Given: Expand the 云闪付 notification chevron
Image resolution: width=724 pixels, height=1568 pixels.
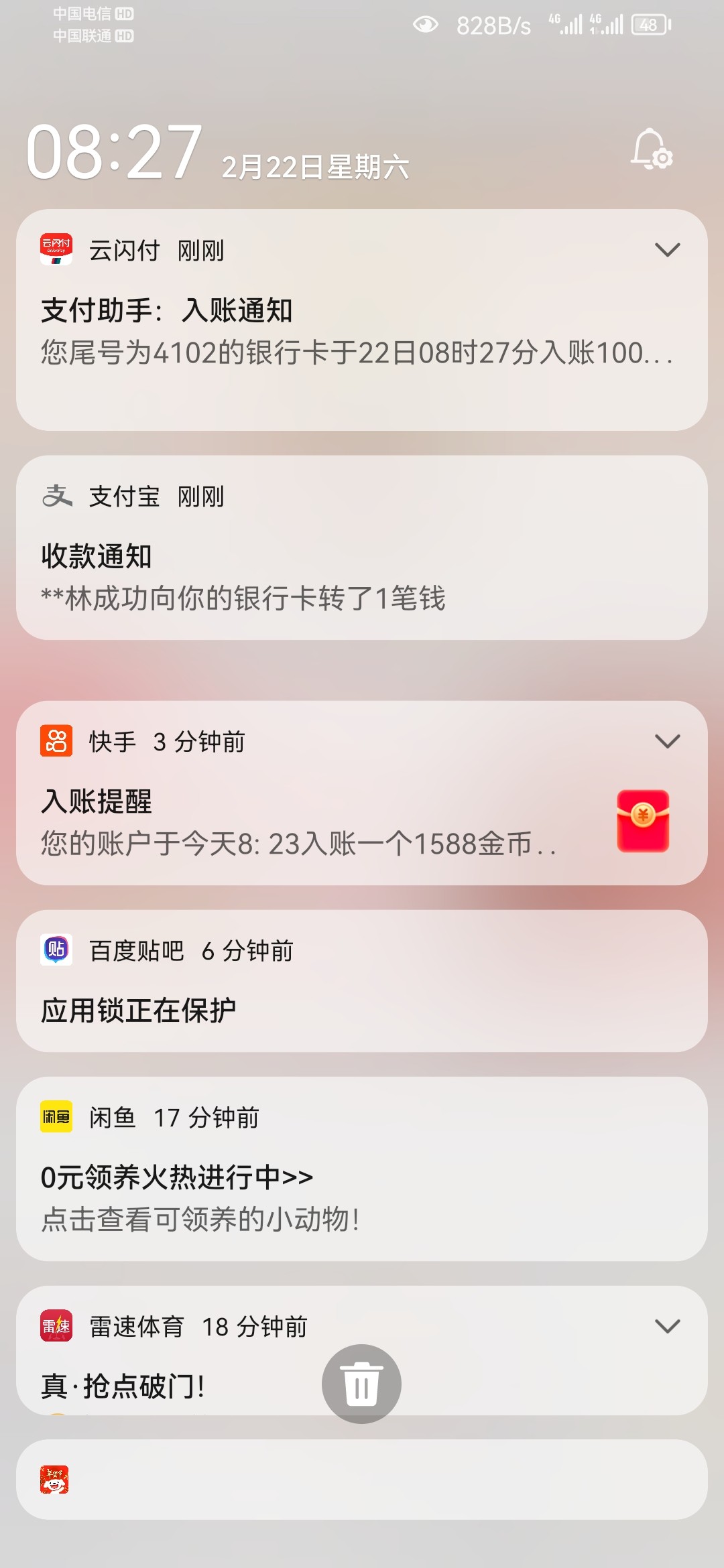Looking at the screenshot, I should point(667,250).
